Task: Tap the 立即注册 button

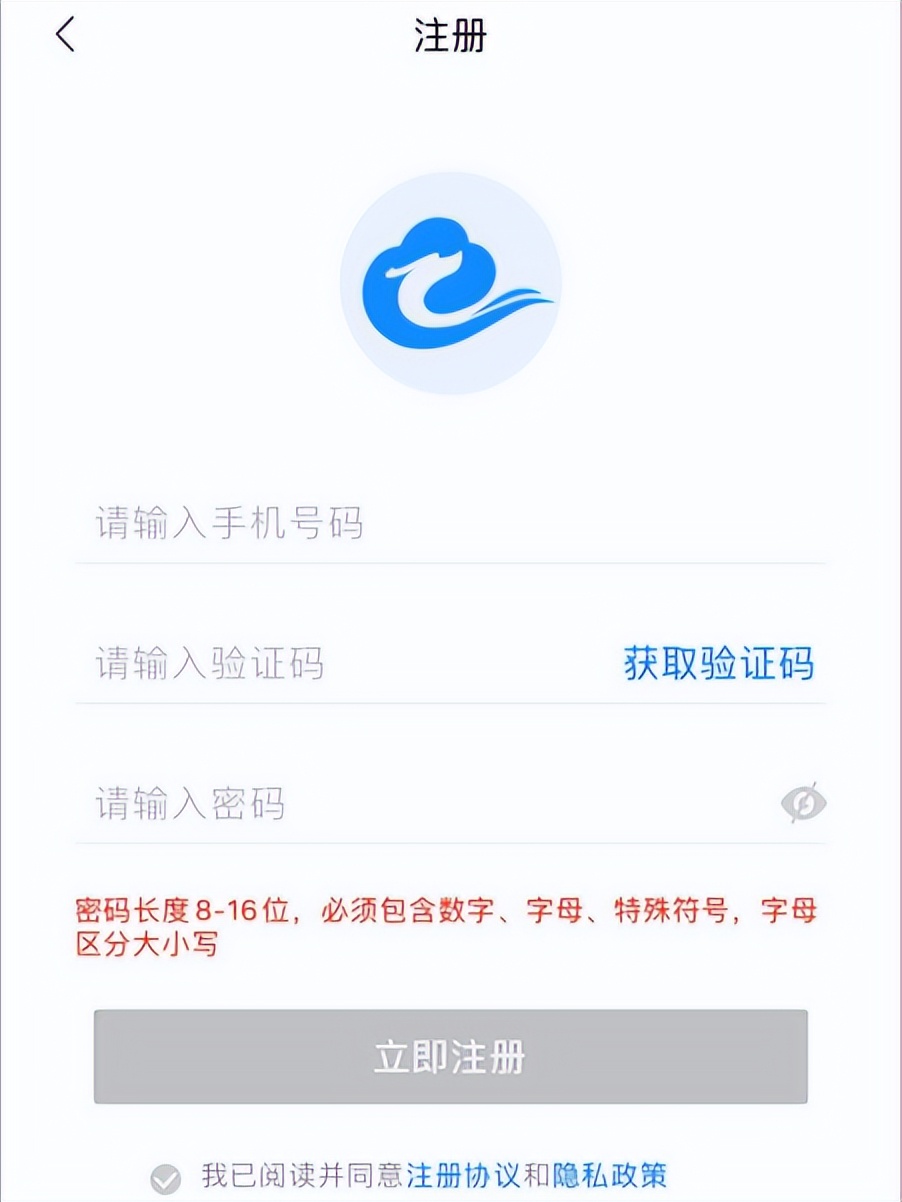Action: click(450, 1057)
